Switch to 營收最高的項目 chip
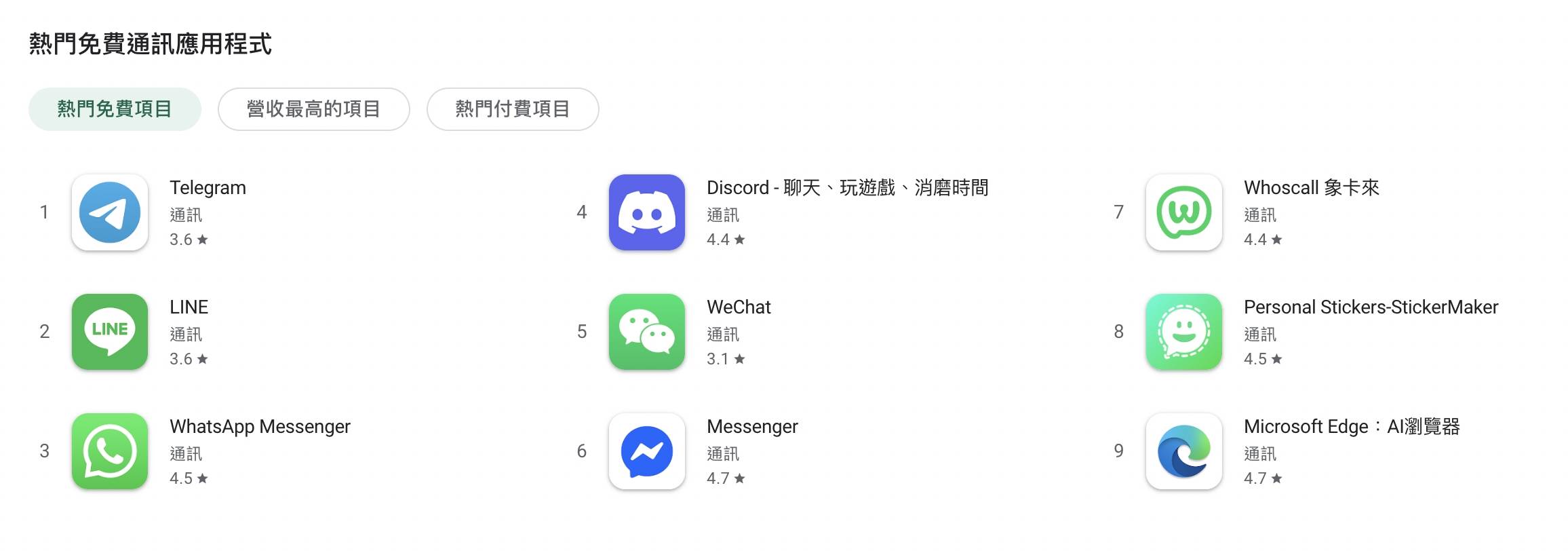1568x551 pixels. (313, 109)
